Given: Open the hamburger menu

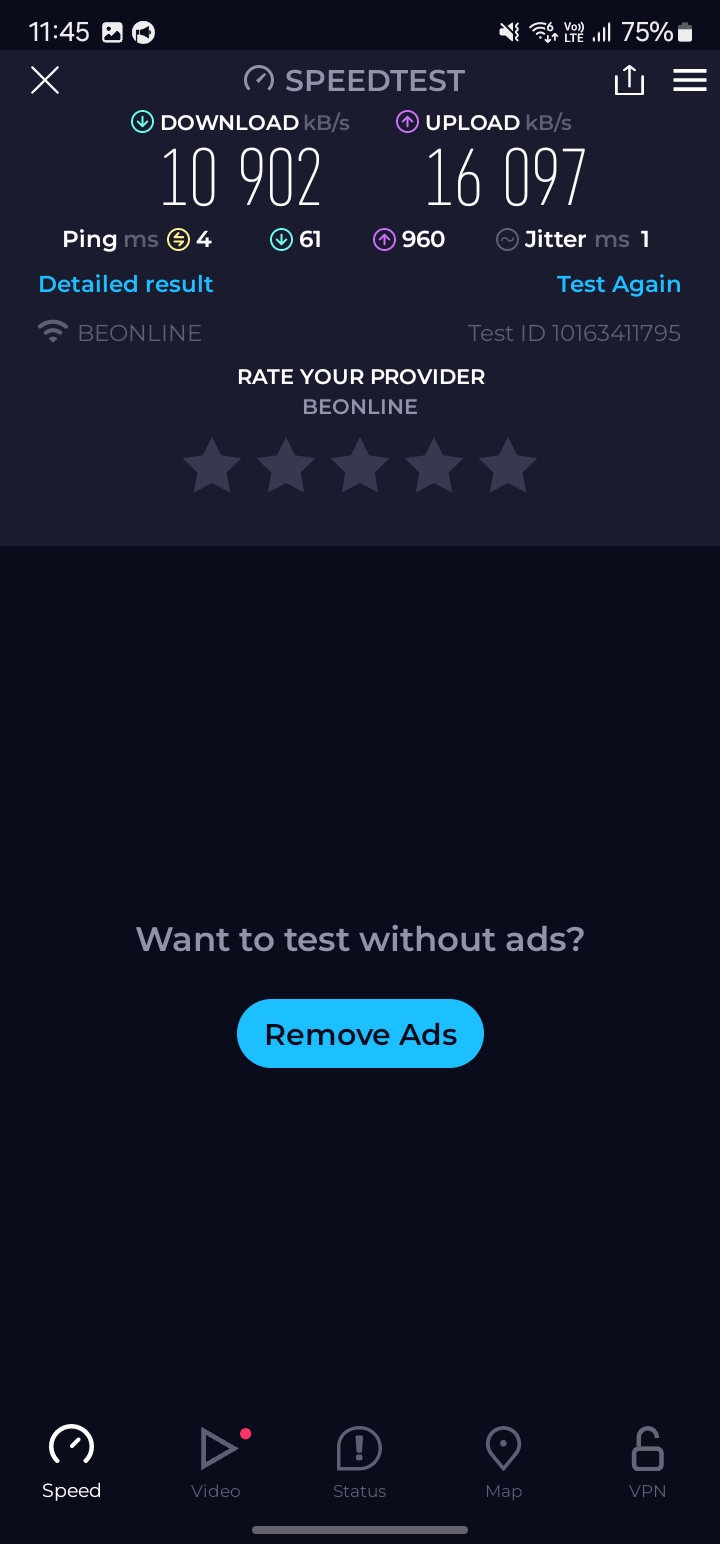Looking at the screenshot, I should point(690,80).
